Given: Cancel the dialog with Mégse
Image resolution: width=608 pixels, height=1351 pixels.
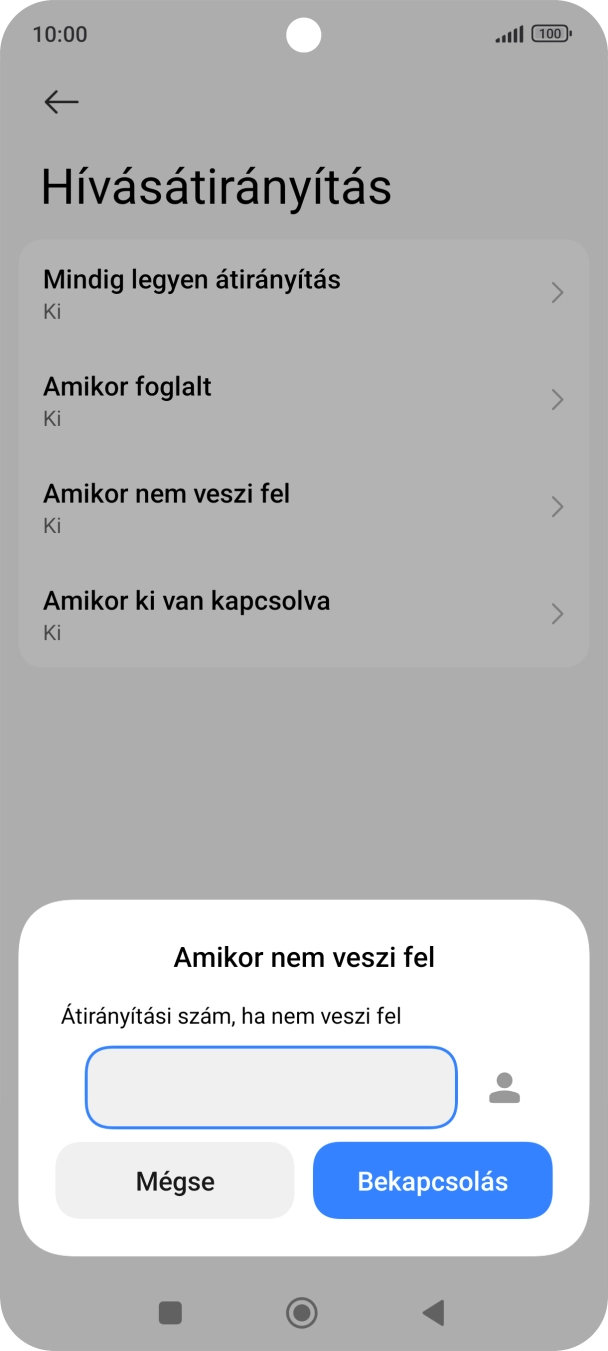Looking at the screenshot, I should point(175,1181).
